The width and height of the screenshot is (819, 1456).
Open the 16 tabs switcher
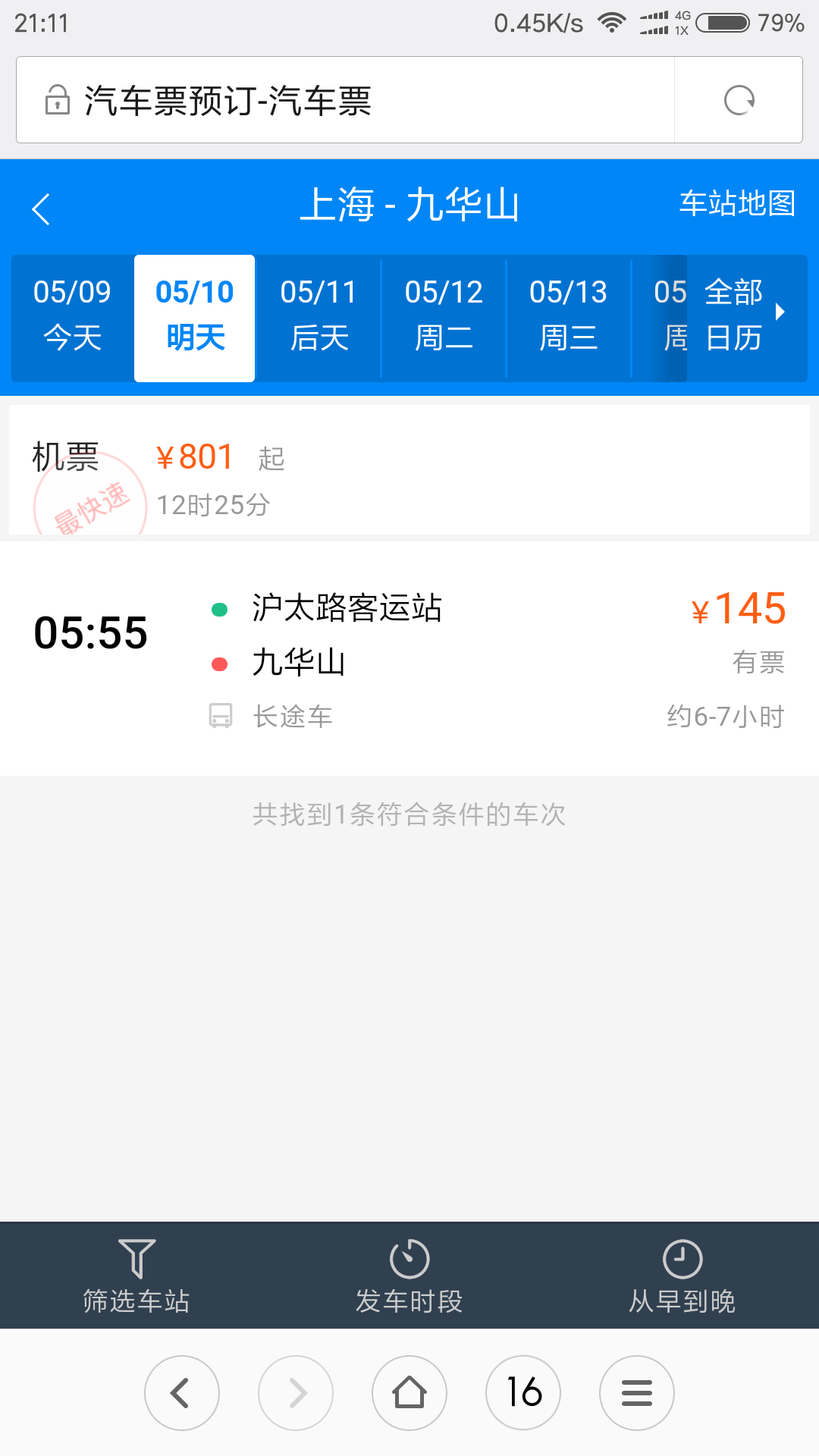pyautogui.click(x=523, y=1393)
